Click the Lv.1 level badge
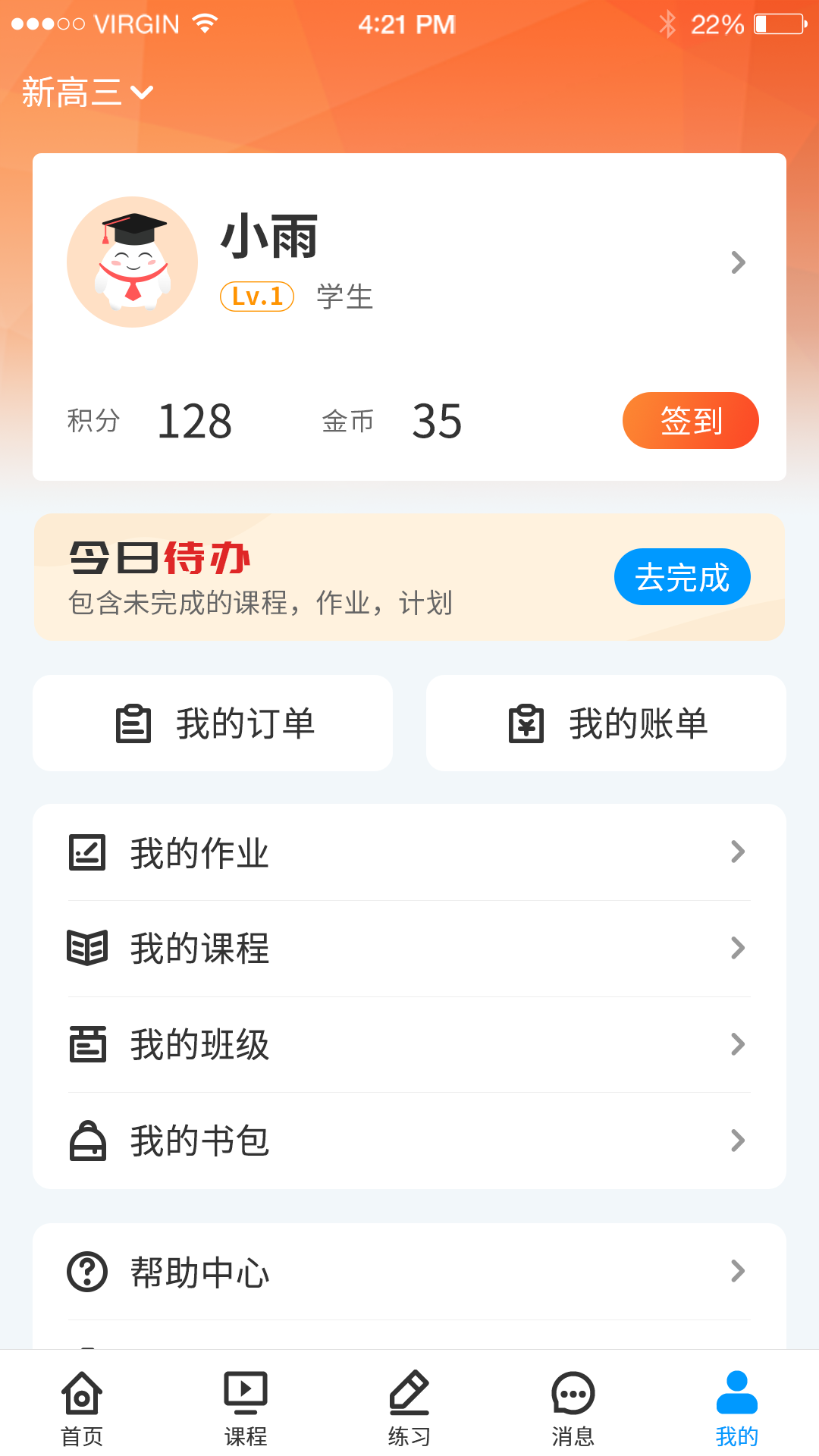819x1456 pixels. coord(256,297)
